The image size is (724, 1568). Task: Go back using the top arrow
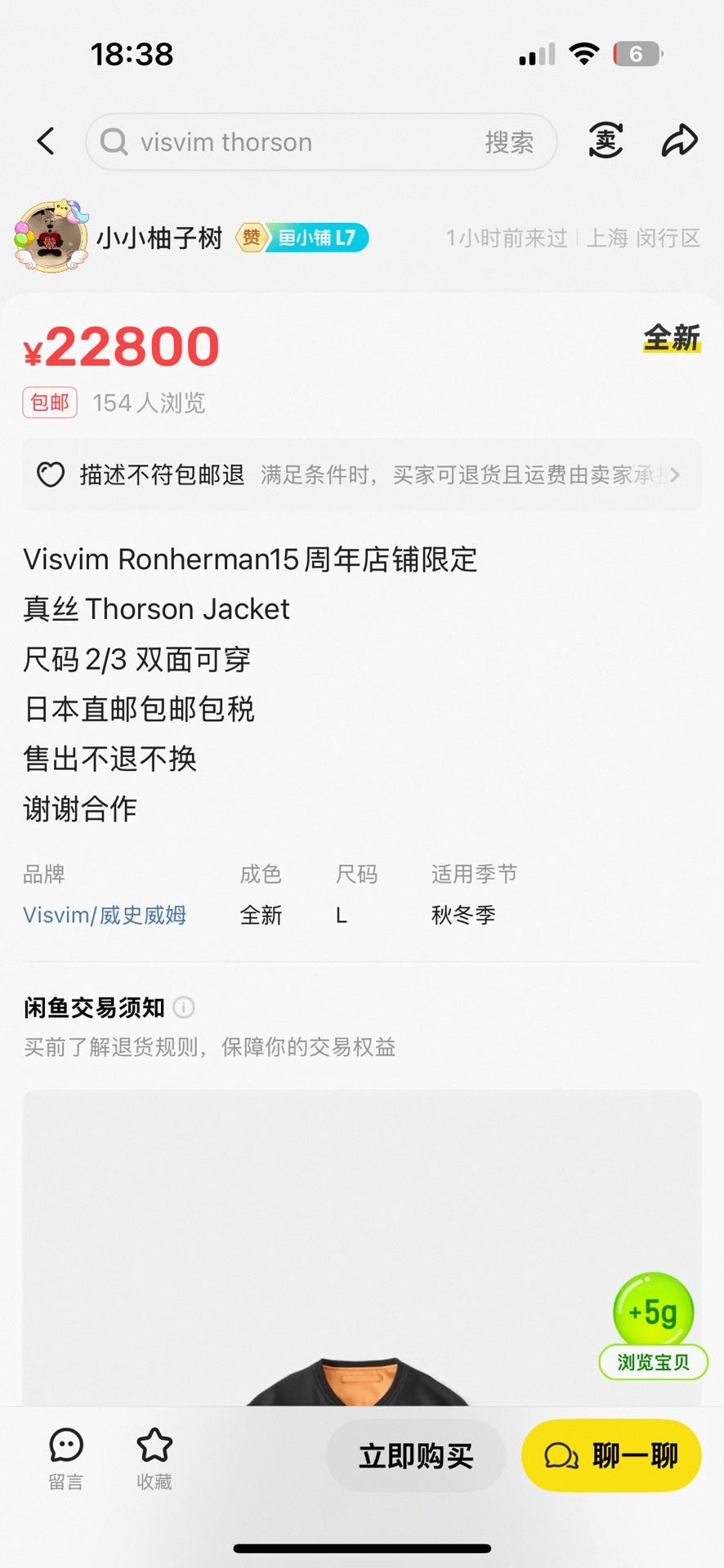[47, 141]
